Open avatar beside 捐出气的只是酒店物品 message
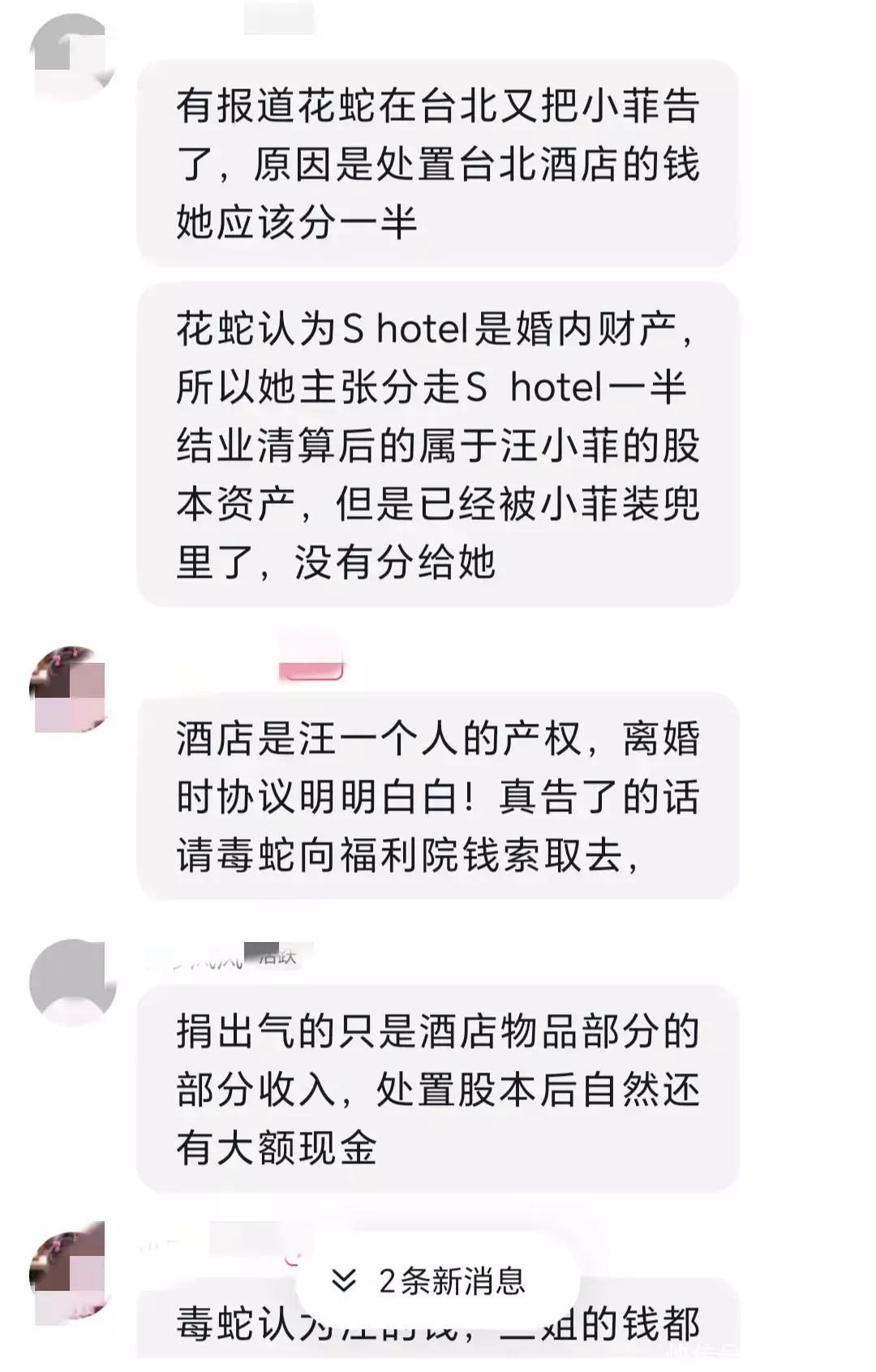The width and height of the screenshot is (876, 1372). coord(71,982)
